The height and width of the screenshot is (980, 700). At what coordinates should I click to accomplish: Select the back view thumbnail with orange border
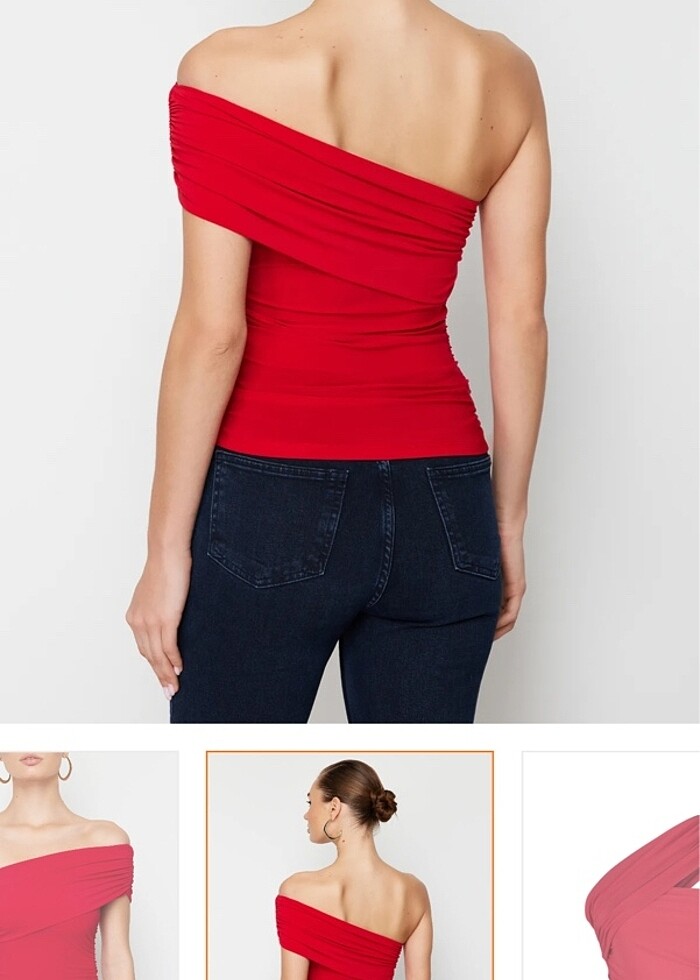pos(350,866)
